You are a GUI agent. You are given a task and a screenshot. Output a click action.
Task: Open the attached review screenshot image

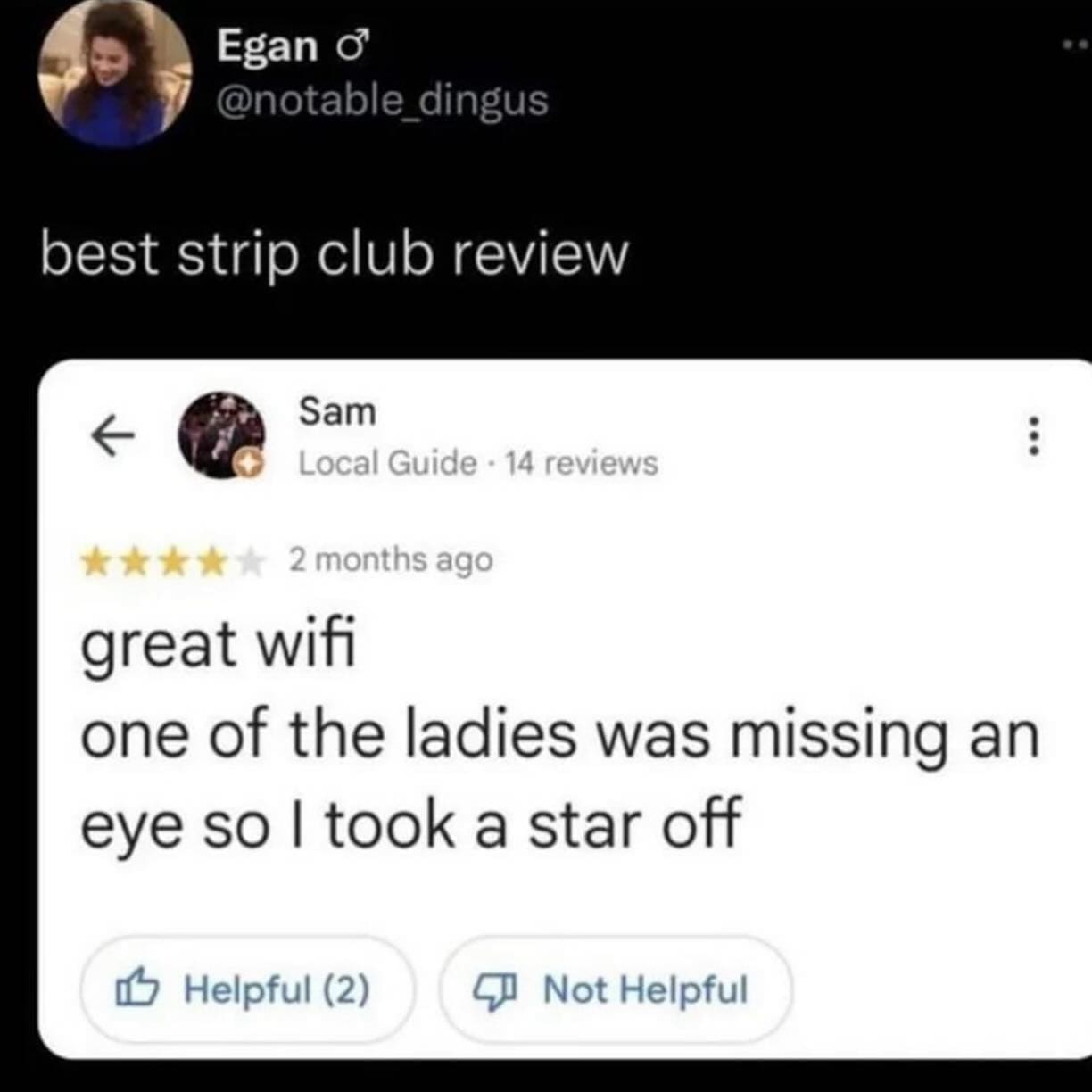click(x=564, y=709)
